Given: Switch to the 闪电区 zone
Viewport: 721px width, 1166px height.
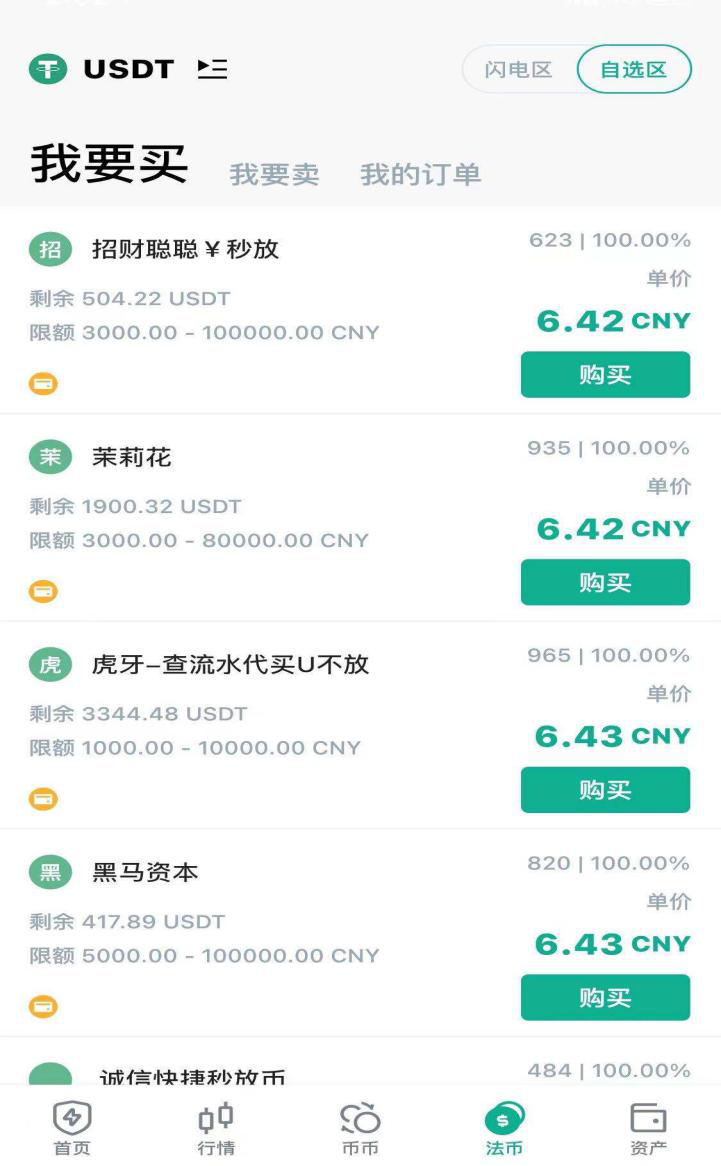Looking at the screenshot, I should click(519, 69).
